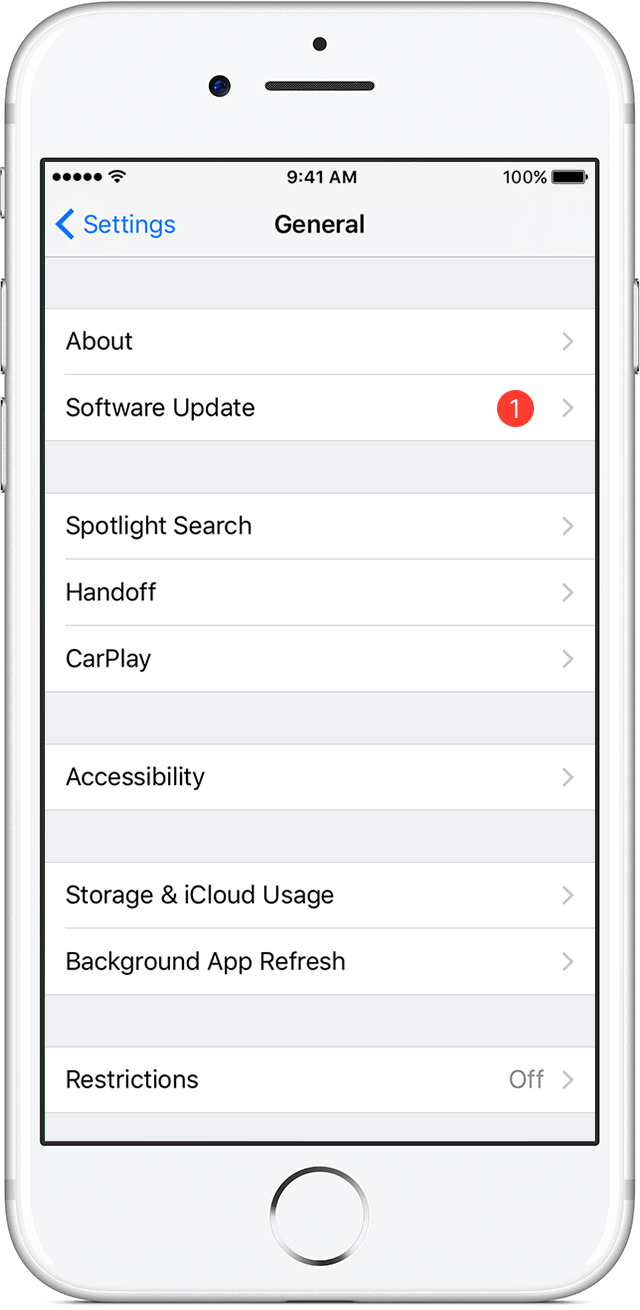
Task: Open the Restrictions row
Action: click(320, 1080)
